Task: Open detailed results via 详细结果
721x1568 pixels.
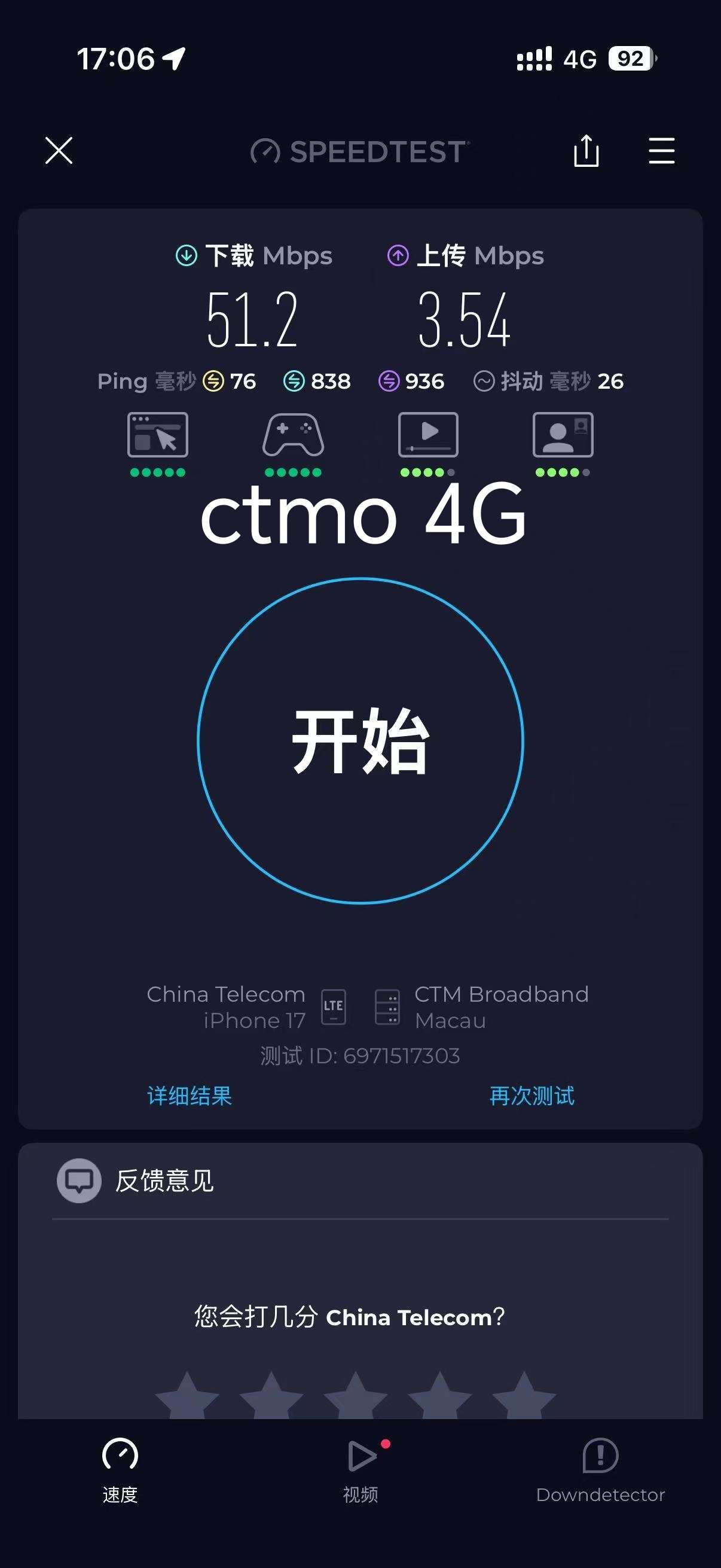Action: pos(190,1096)
